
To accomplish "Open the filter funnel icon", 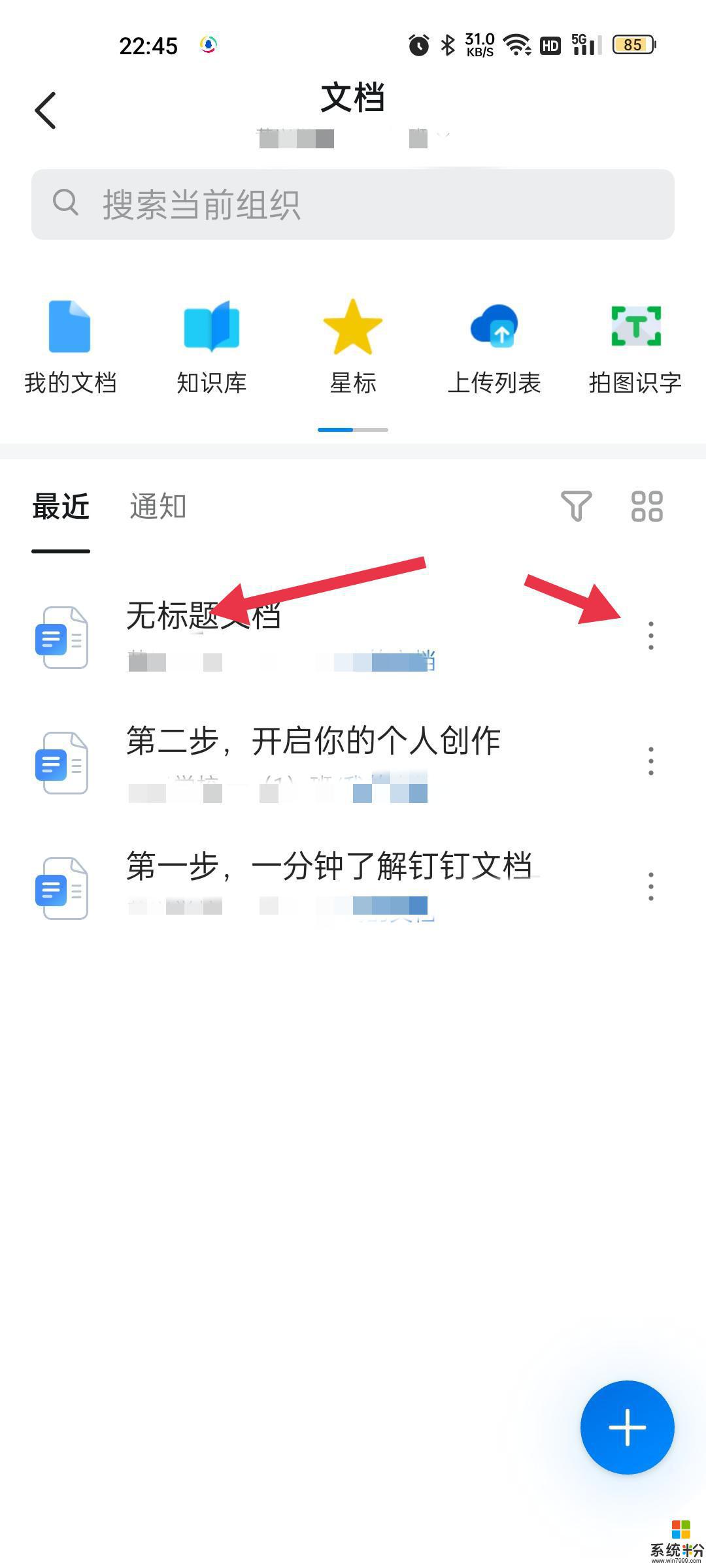I will tap(576, 506).
